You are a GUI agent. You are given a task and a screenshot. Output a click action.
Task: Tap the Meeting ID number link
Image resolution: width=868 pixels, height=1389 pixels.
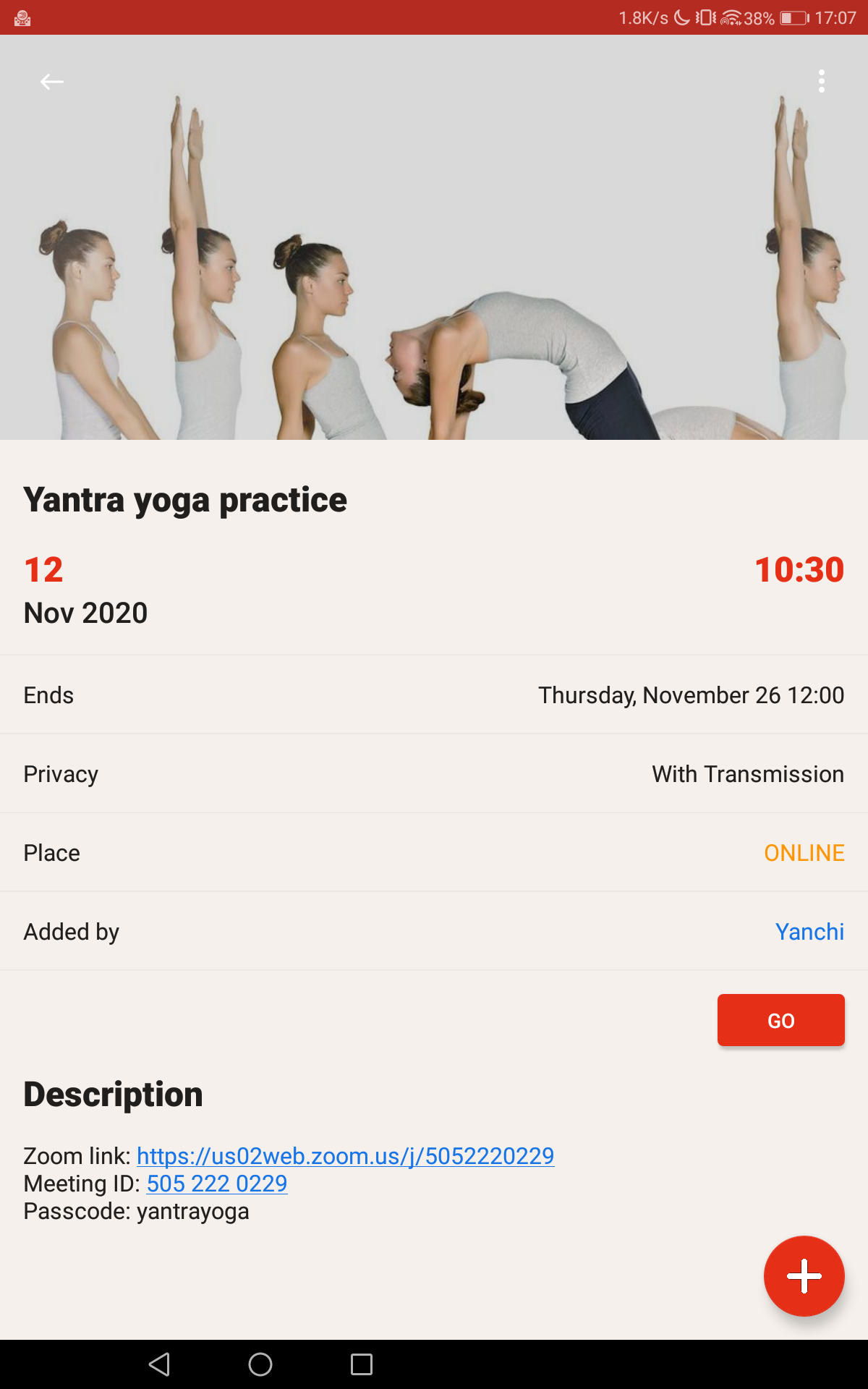coord(217,1184)
